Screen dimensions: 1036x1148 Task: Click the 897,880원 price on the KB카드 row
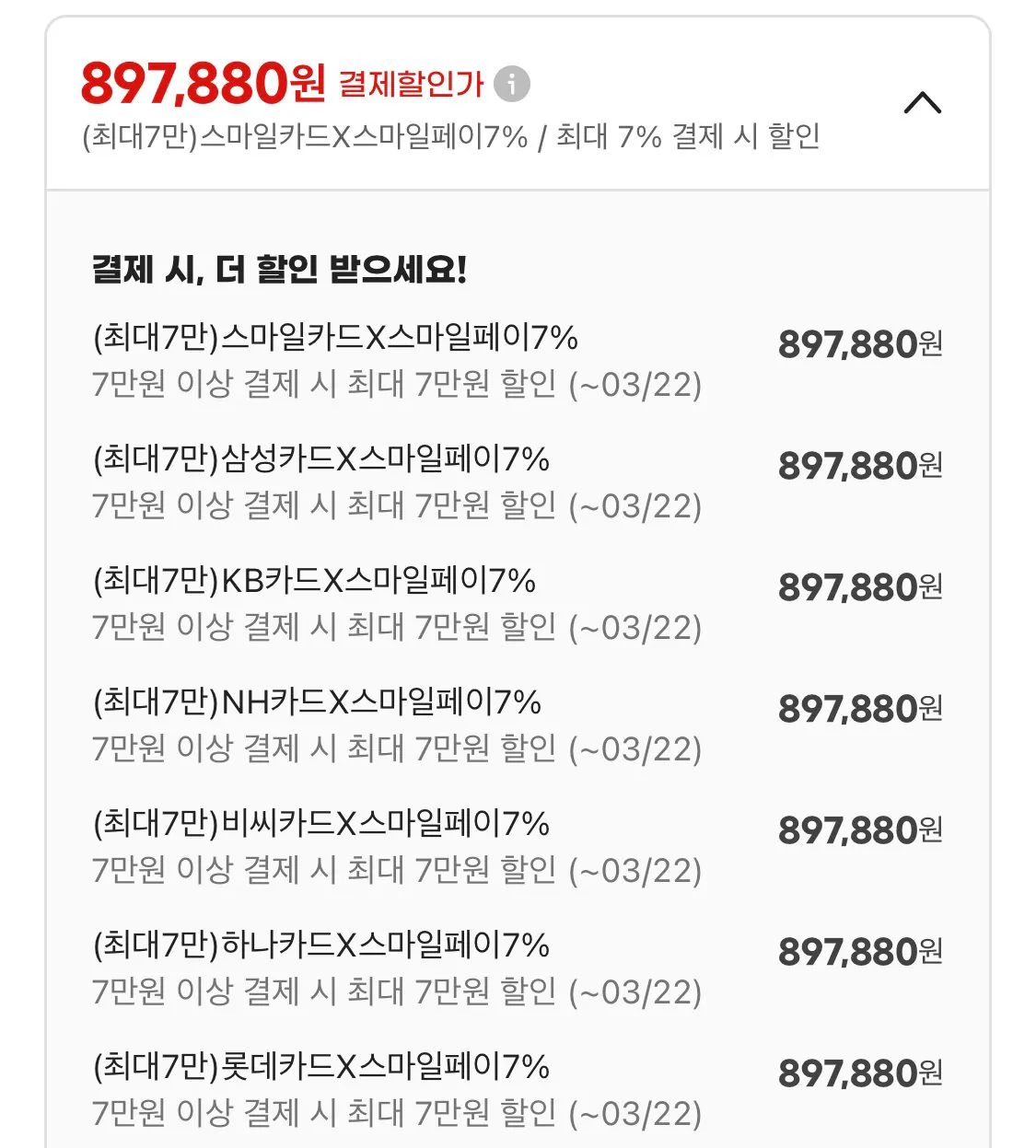pos(861,586)
